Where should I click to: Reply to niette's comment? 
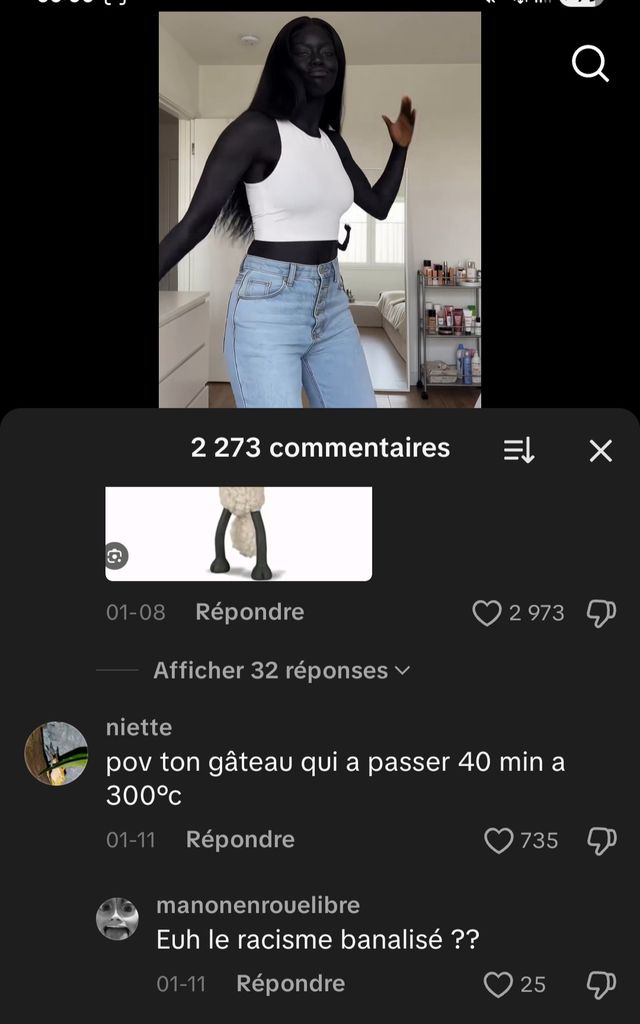coord(240,840)
